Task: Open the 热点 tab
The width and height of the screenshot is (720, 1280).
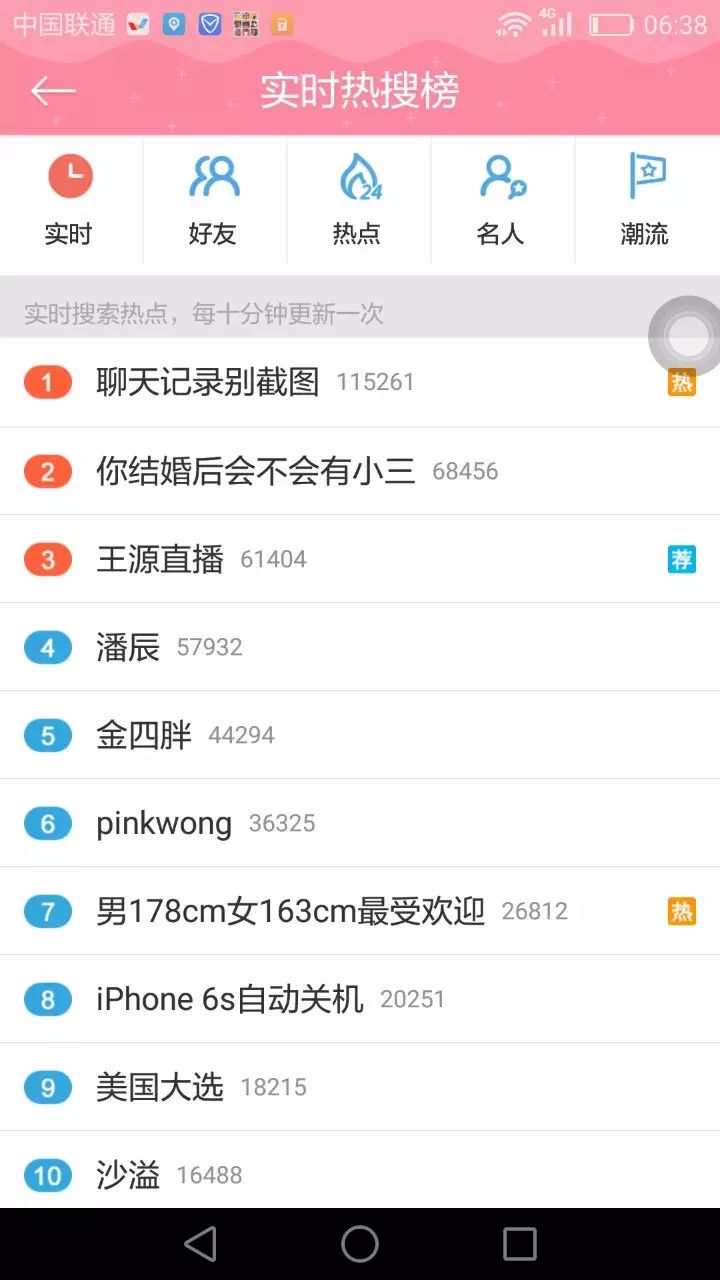Action: pyautogui.click(x=358, y=199)
